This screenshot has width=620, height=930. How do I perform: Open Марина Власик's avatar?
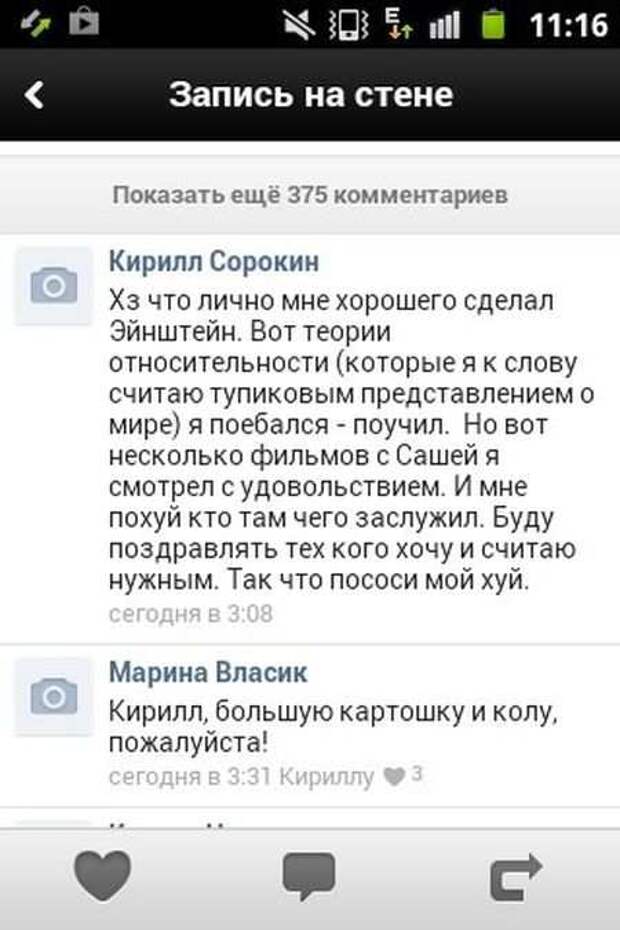pos(56,696)
